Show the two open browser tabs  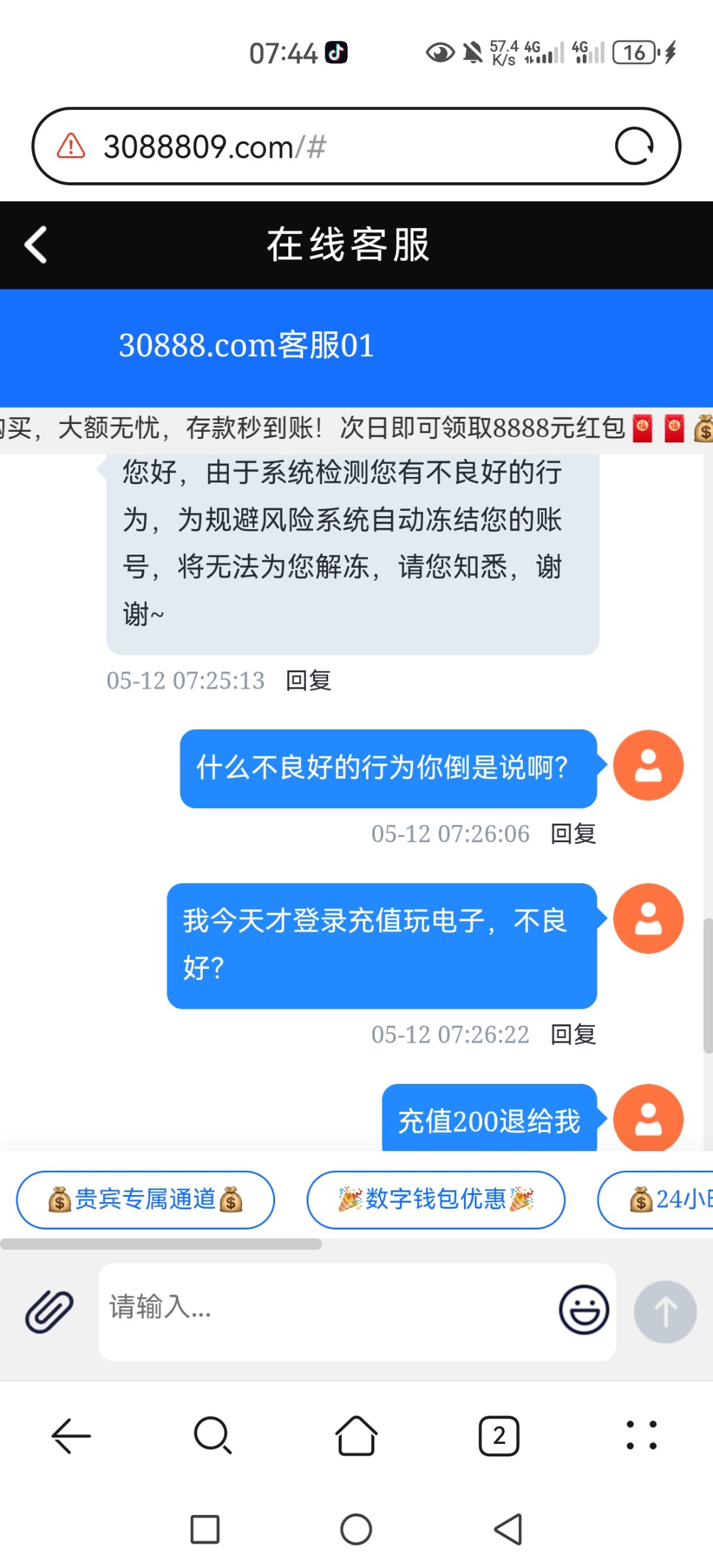click(499, 1436)
